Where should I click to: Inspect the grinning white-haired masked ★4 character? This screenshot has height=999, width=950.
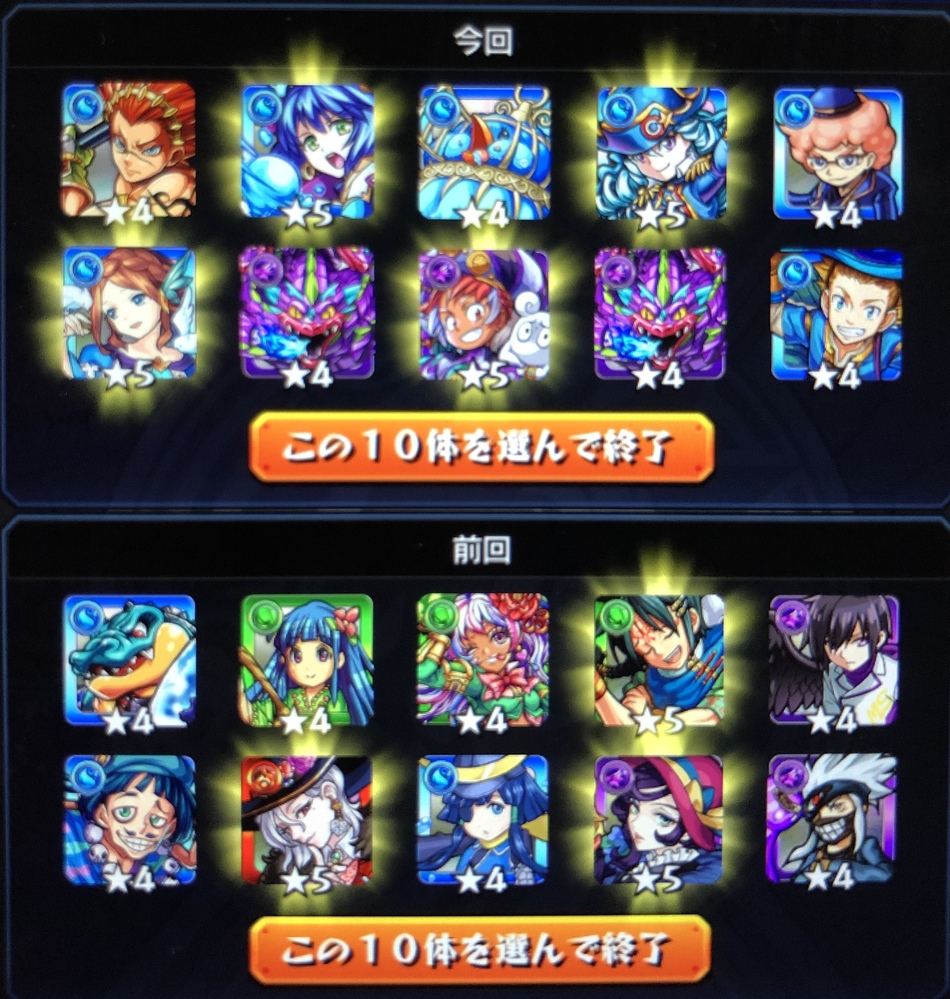[x=832, y=820]
